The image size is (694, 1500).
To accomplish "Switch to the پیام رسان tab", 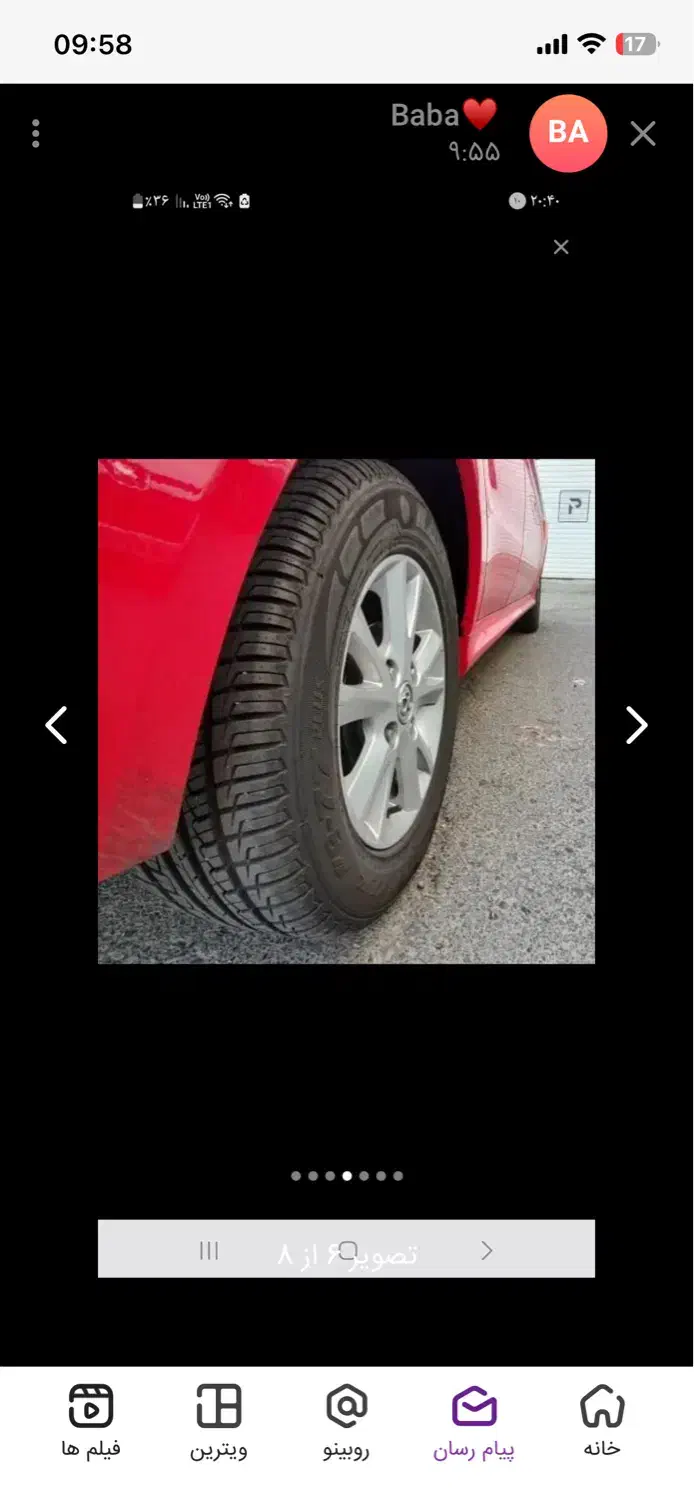I will pos(474,1421).
